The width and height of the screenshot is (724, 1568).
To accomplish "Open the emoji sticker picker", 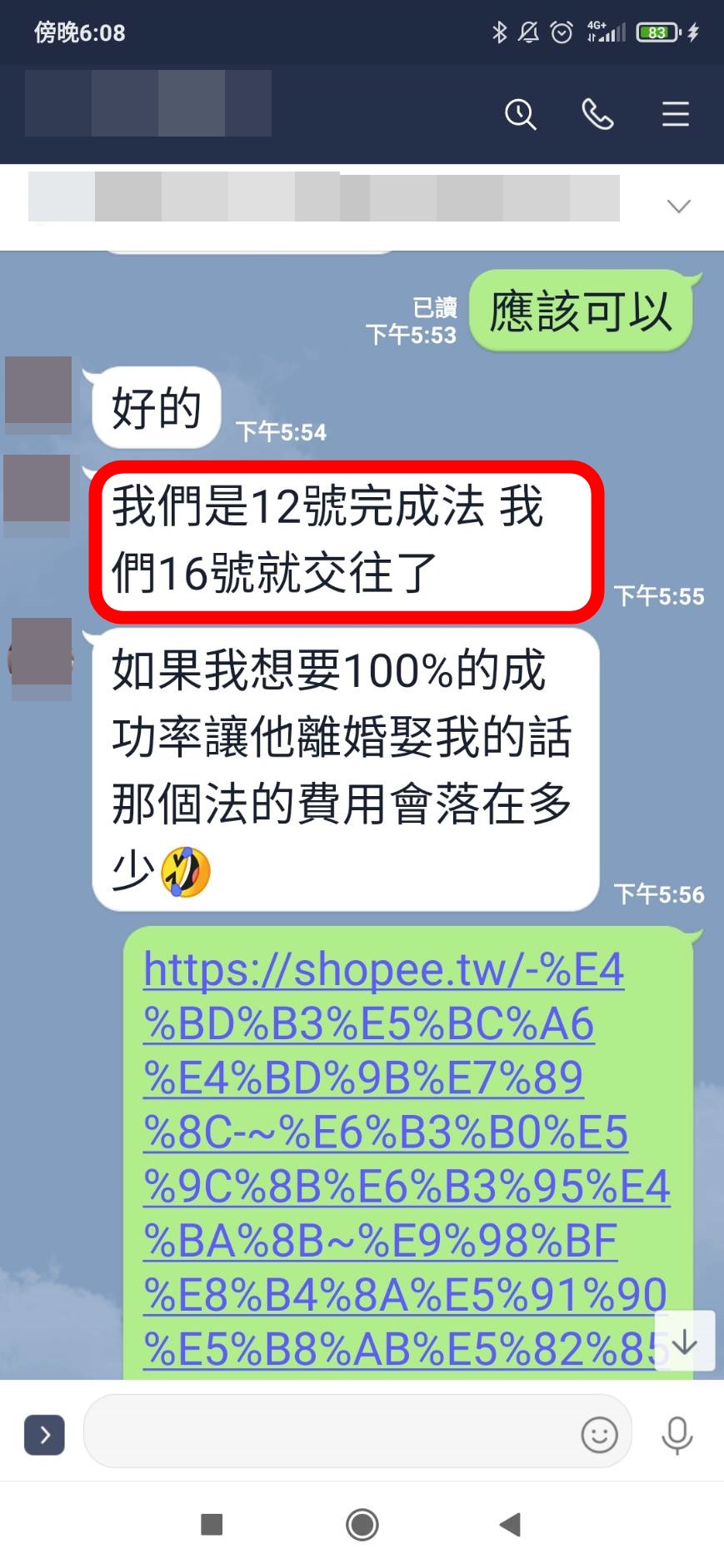I will [x=599, y=1435].
